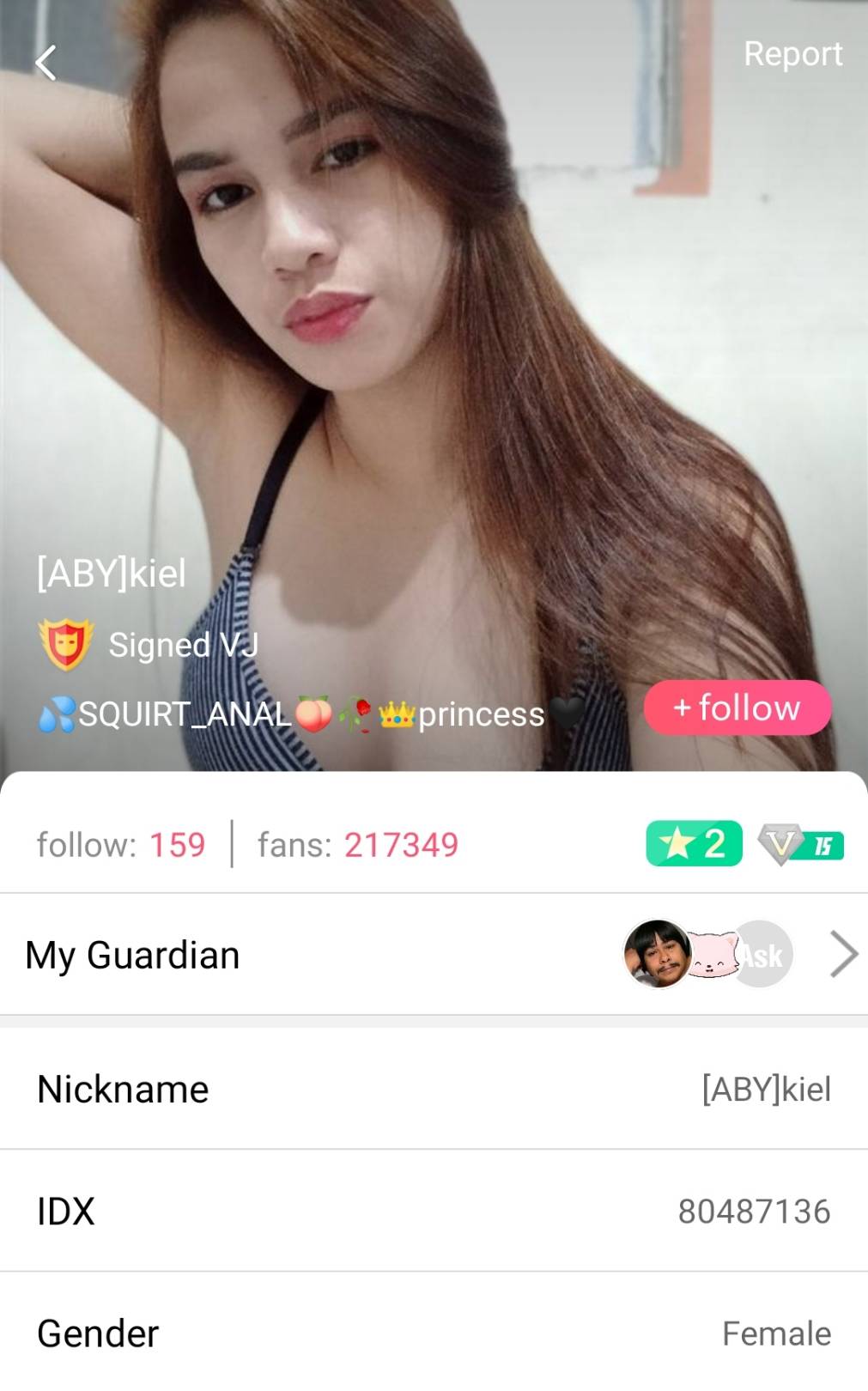
Task: Report this profile
Action: 792,54
